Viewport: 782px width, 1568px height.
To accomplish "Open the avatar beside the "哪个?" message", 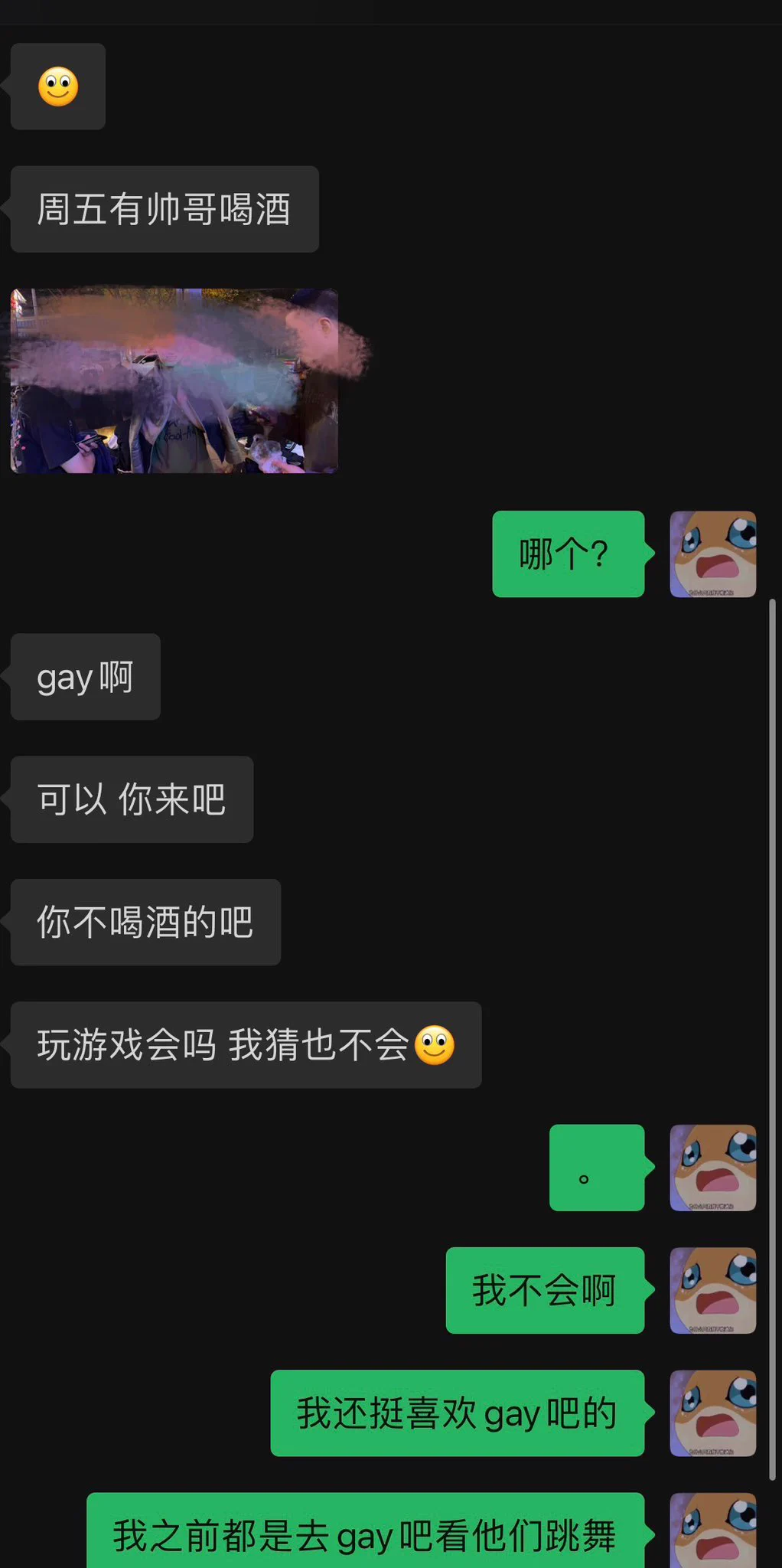I will tap(712, 554).
